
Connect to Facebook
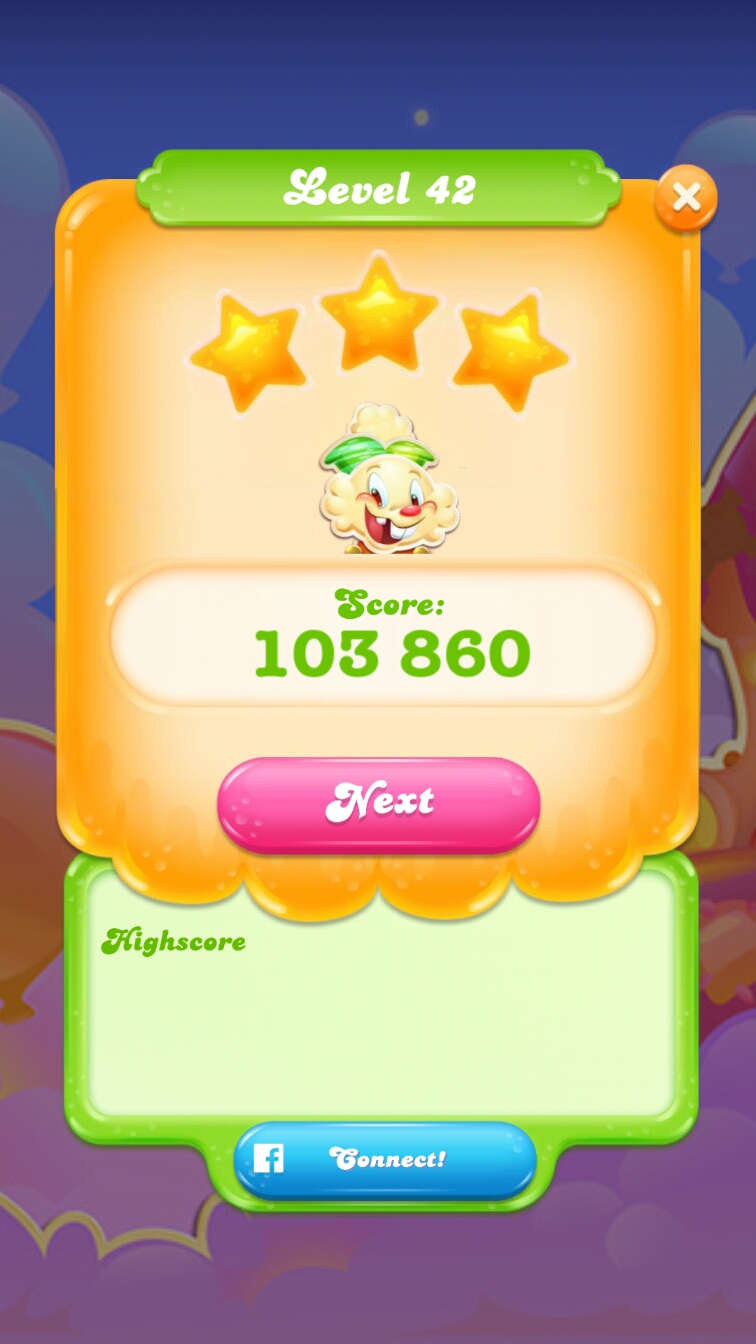point(385,1159)
